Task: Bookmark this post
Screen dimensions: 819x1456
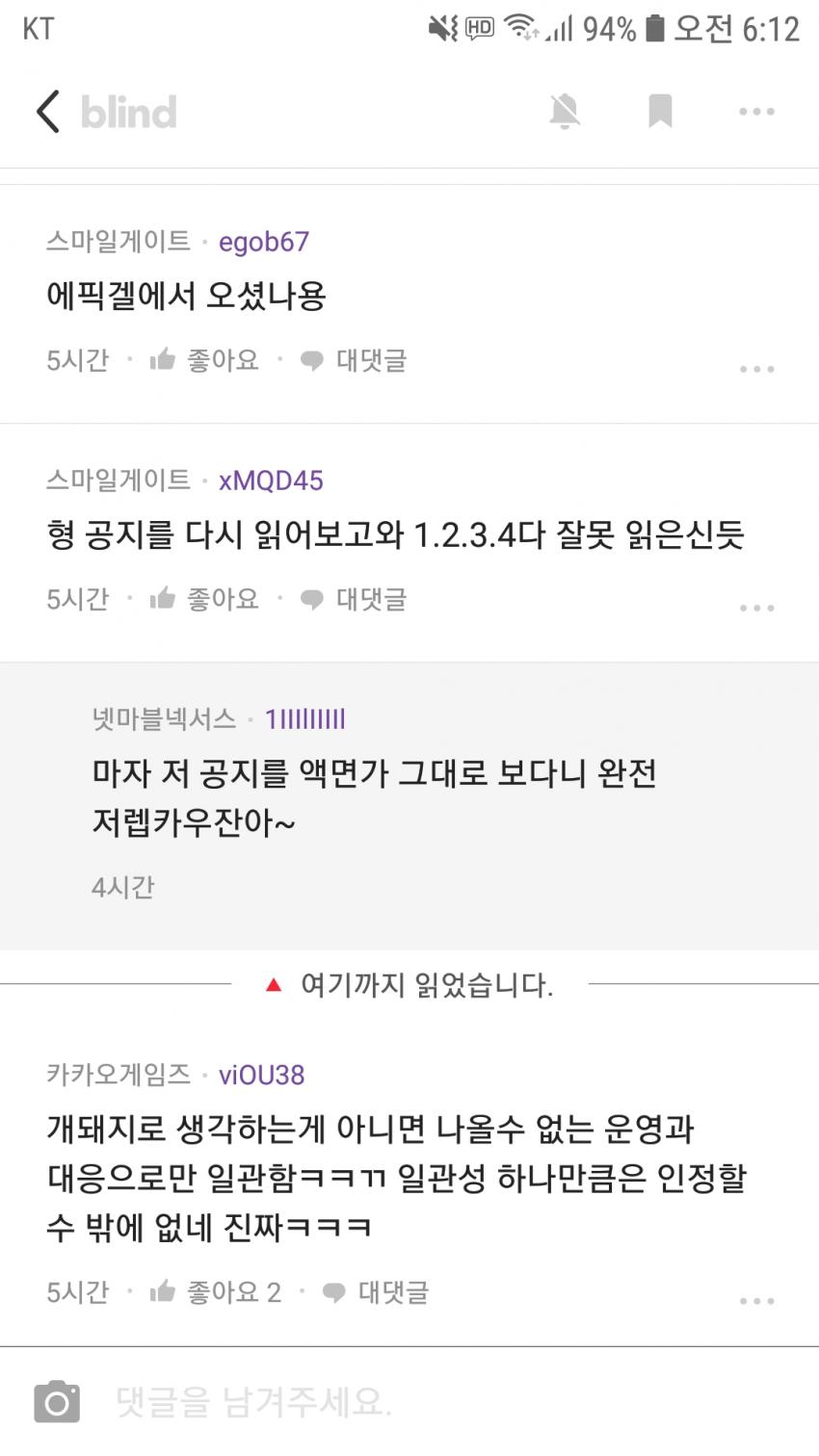Action: coord(660,112)
